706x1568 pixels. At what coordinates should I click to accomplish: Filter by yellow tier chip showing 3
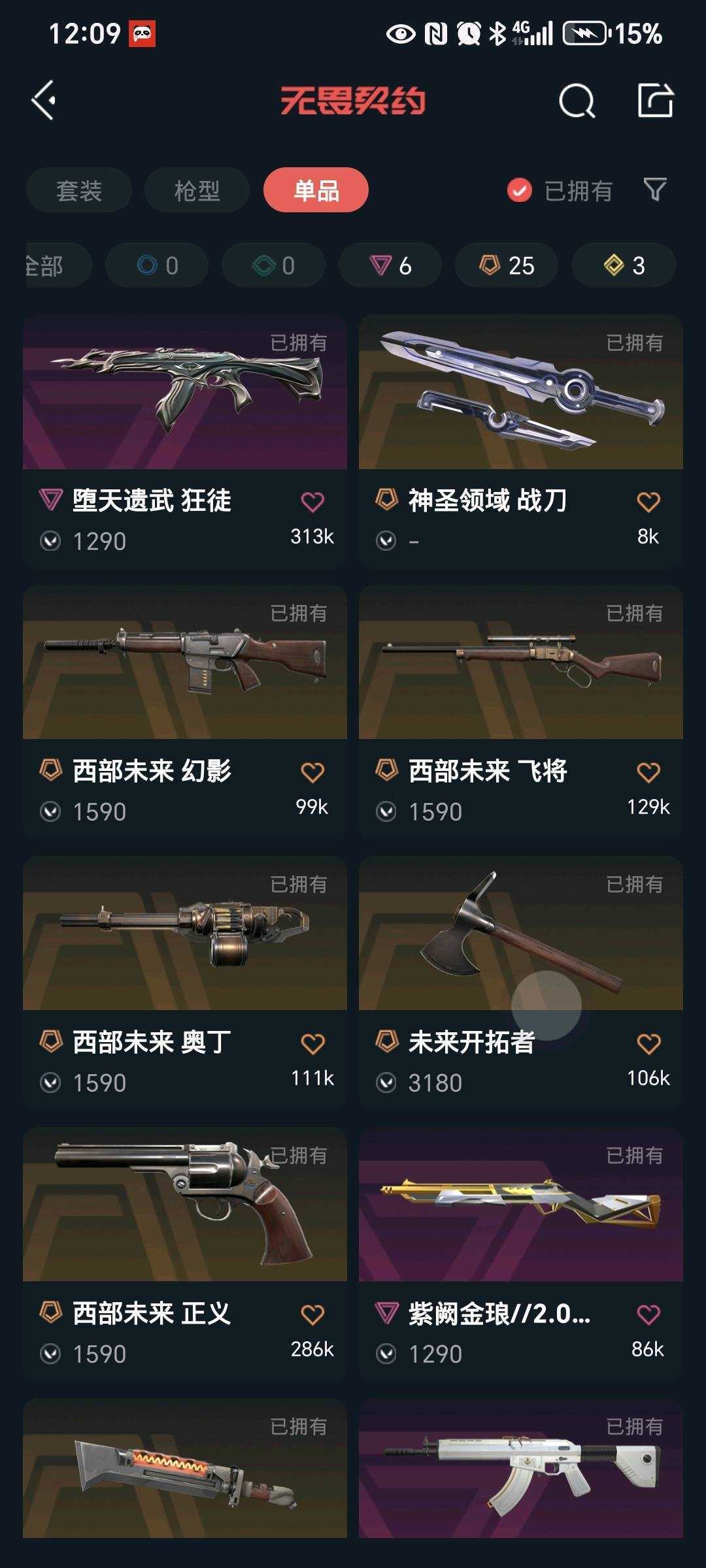(x=624, y=265)
